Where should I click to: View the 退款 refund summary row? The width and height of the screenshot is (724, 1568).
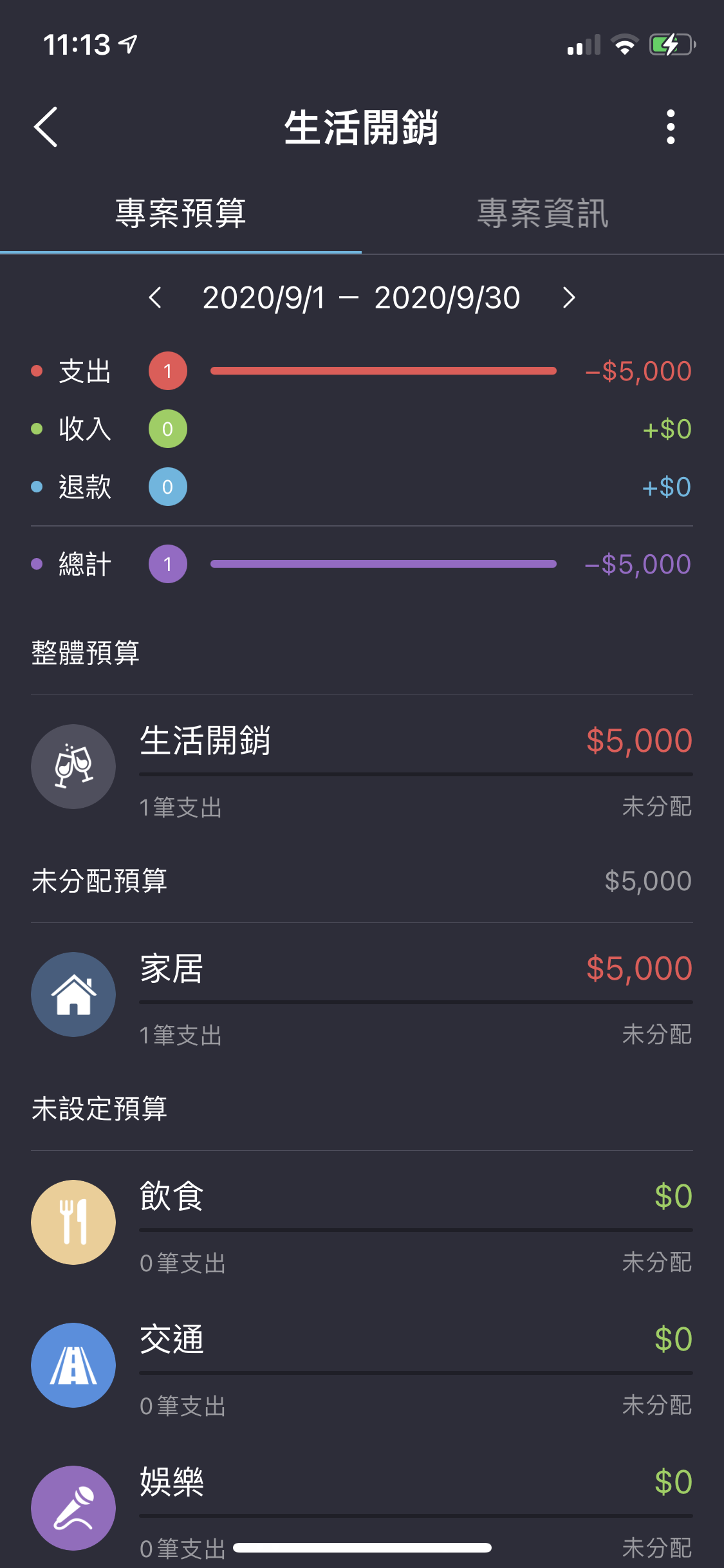(x=362, y=487)
